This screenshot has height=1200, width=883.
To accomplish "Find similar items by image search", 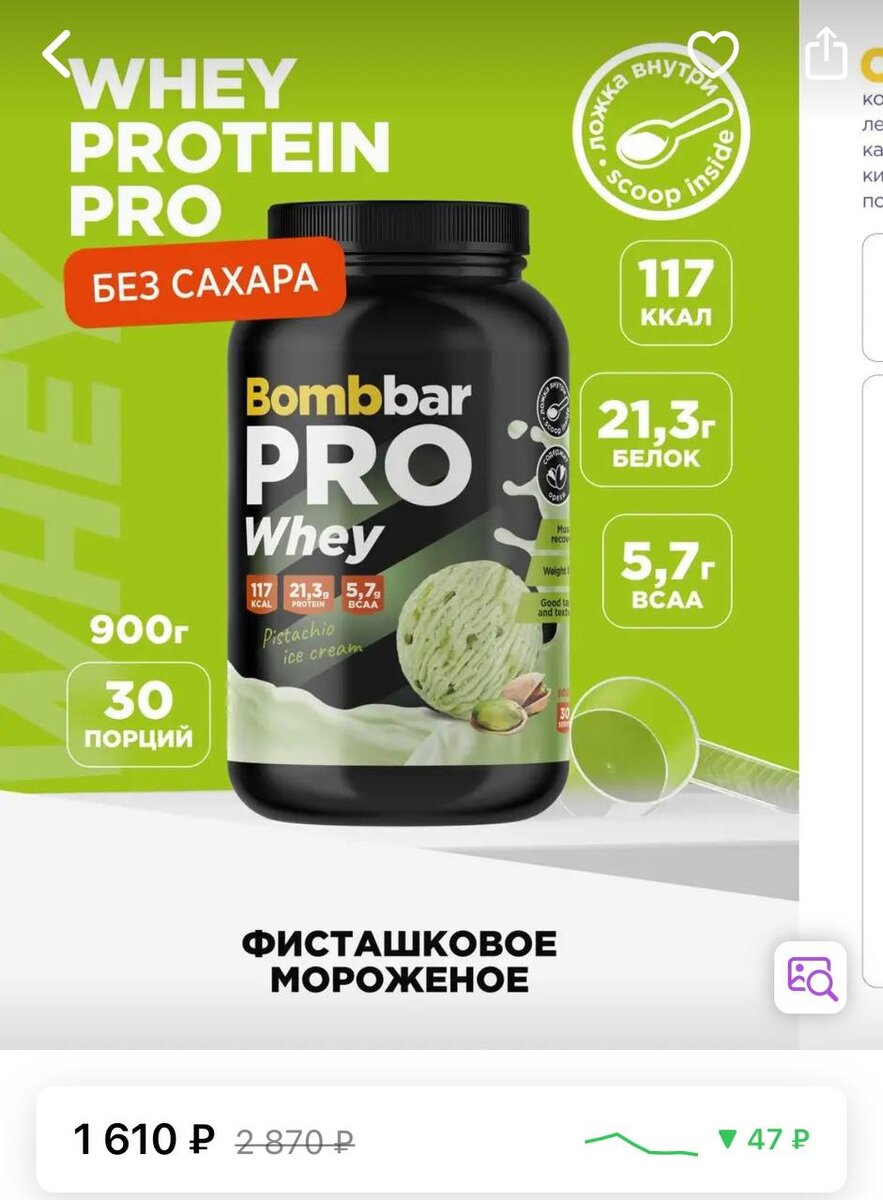I will click(810, 977).
